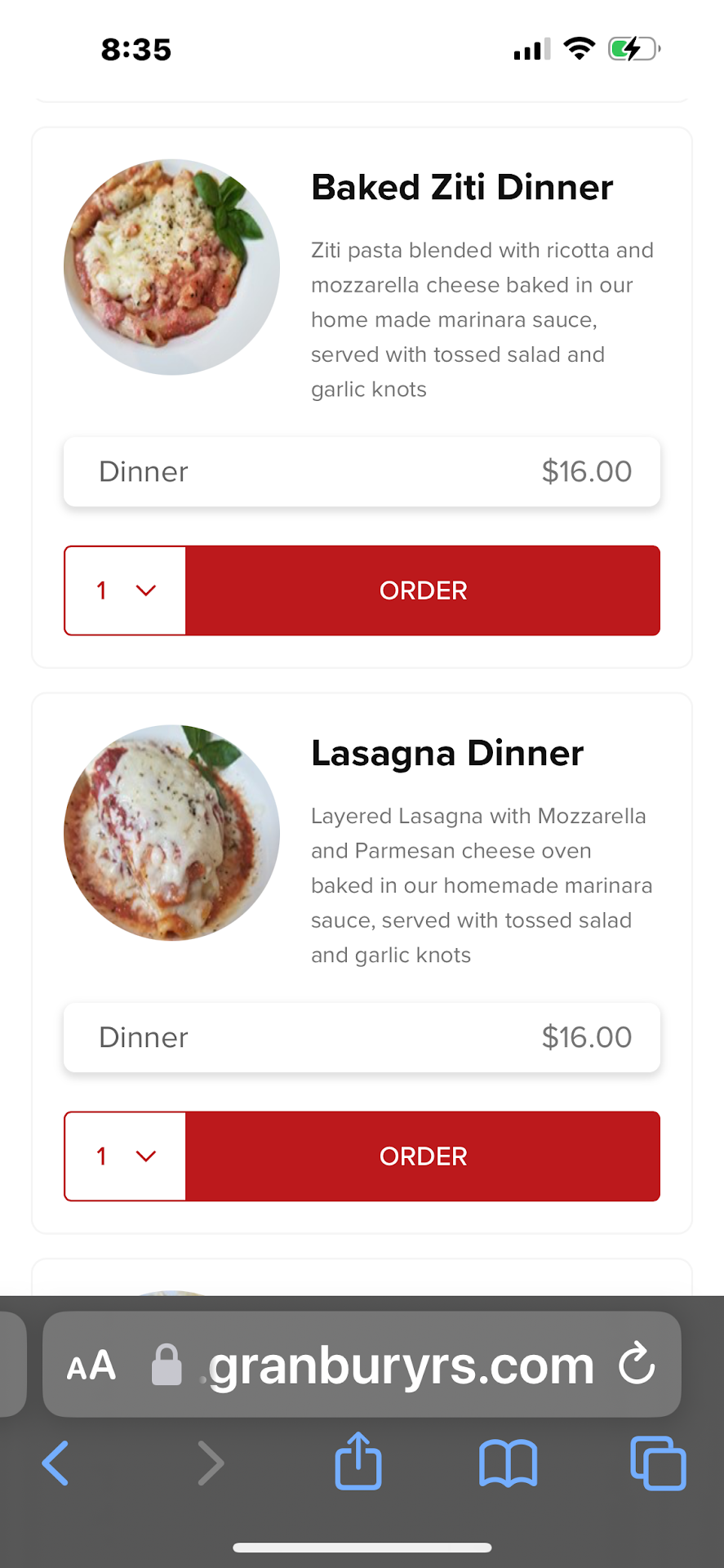The image size is (724, 1568).
Task: Go back to the previous page
Action: coord(56,1463)
